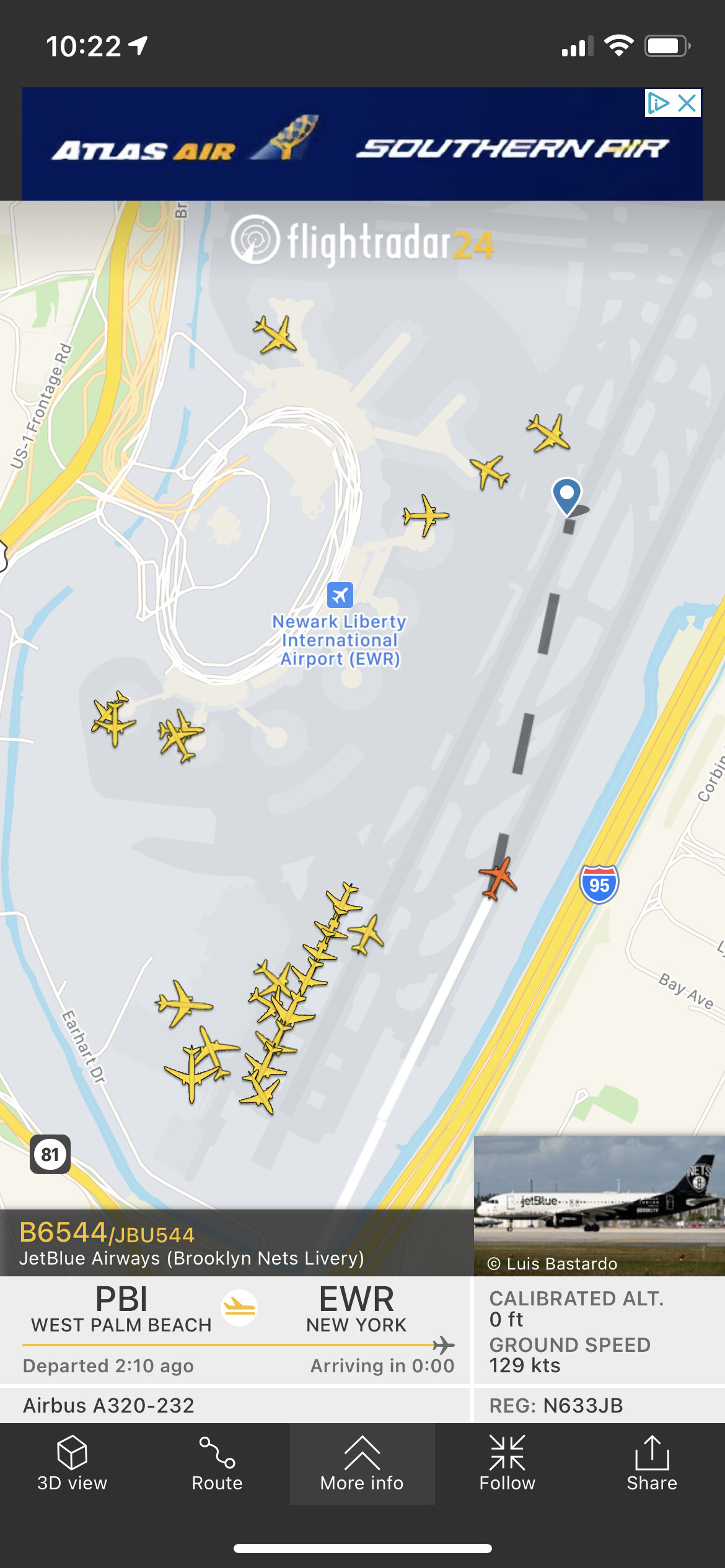This screenshot has height=1568, width=725.
Task: Expand More info panel
Action: tap(362, 1463)
